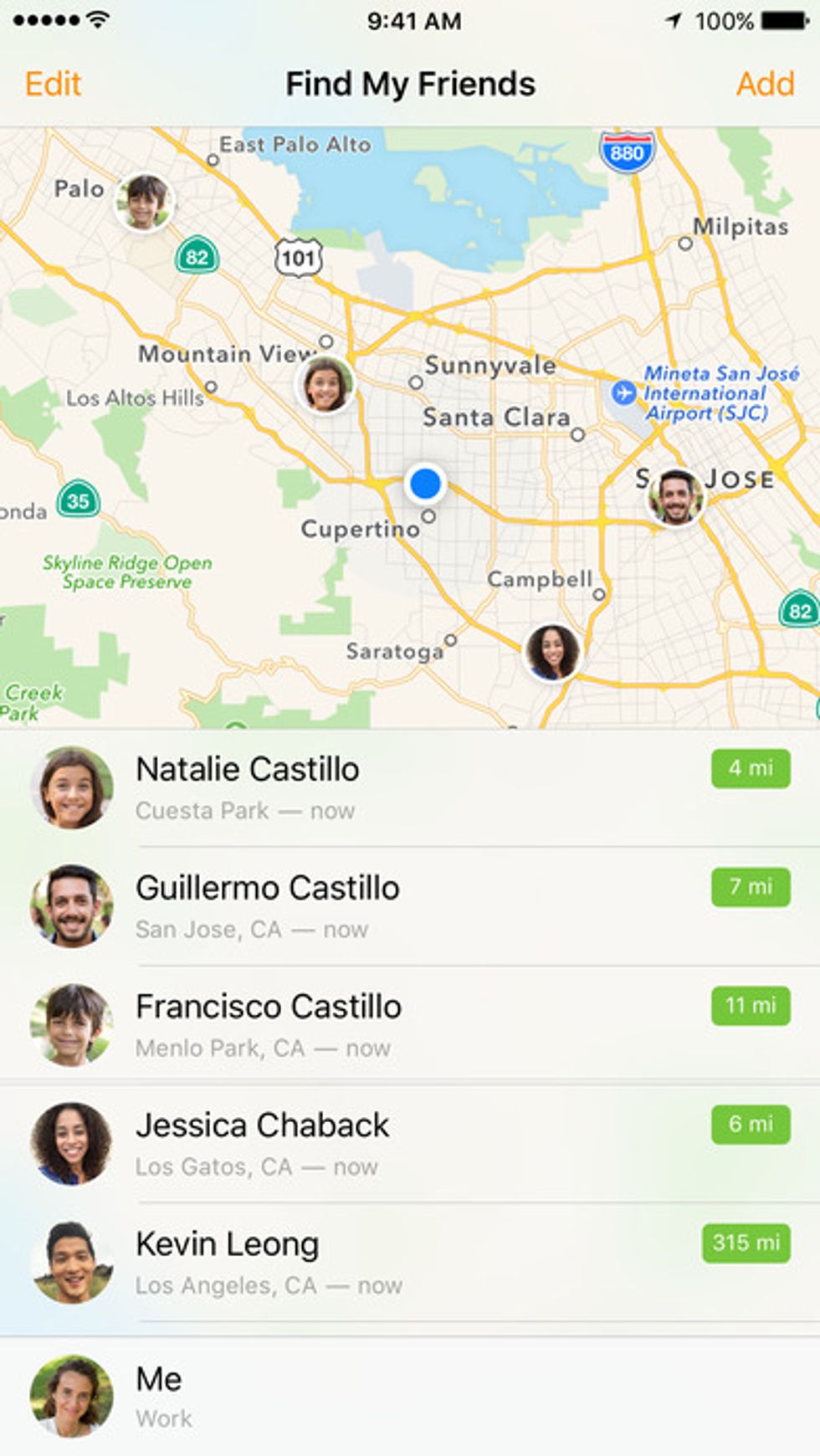This screenshot has width=820, height=1456.
Task: Tap the blue current location dot
Action: (426, 483)
